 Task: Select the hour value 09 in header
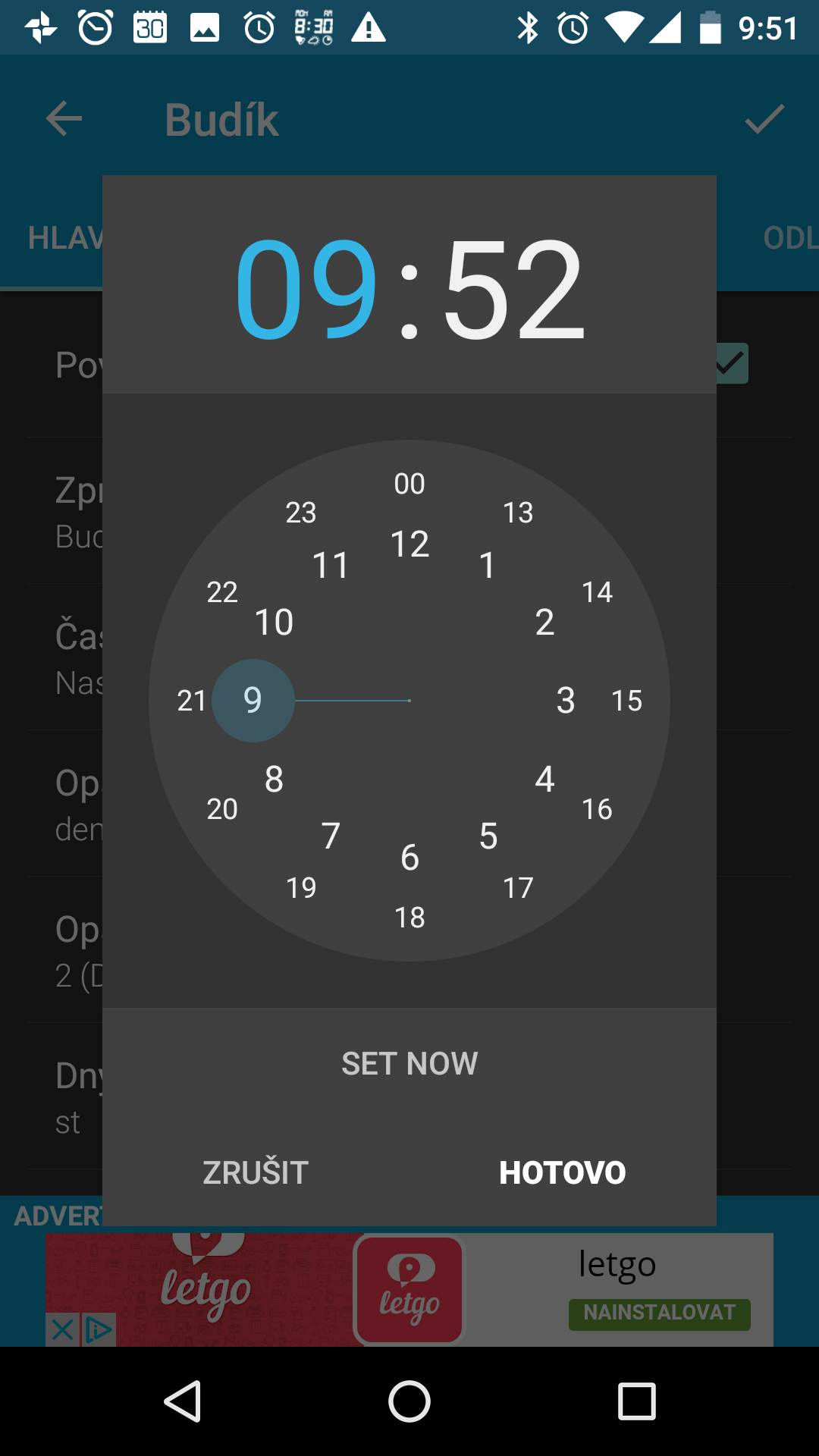coord(306,288)
